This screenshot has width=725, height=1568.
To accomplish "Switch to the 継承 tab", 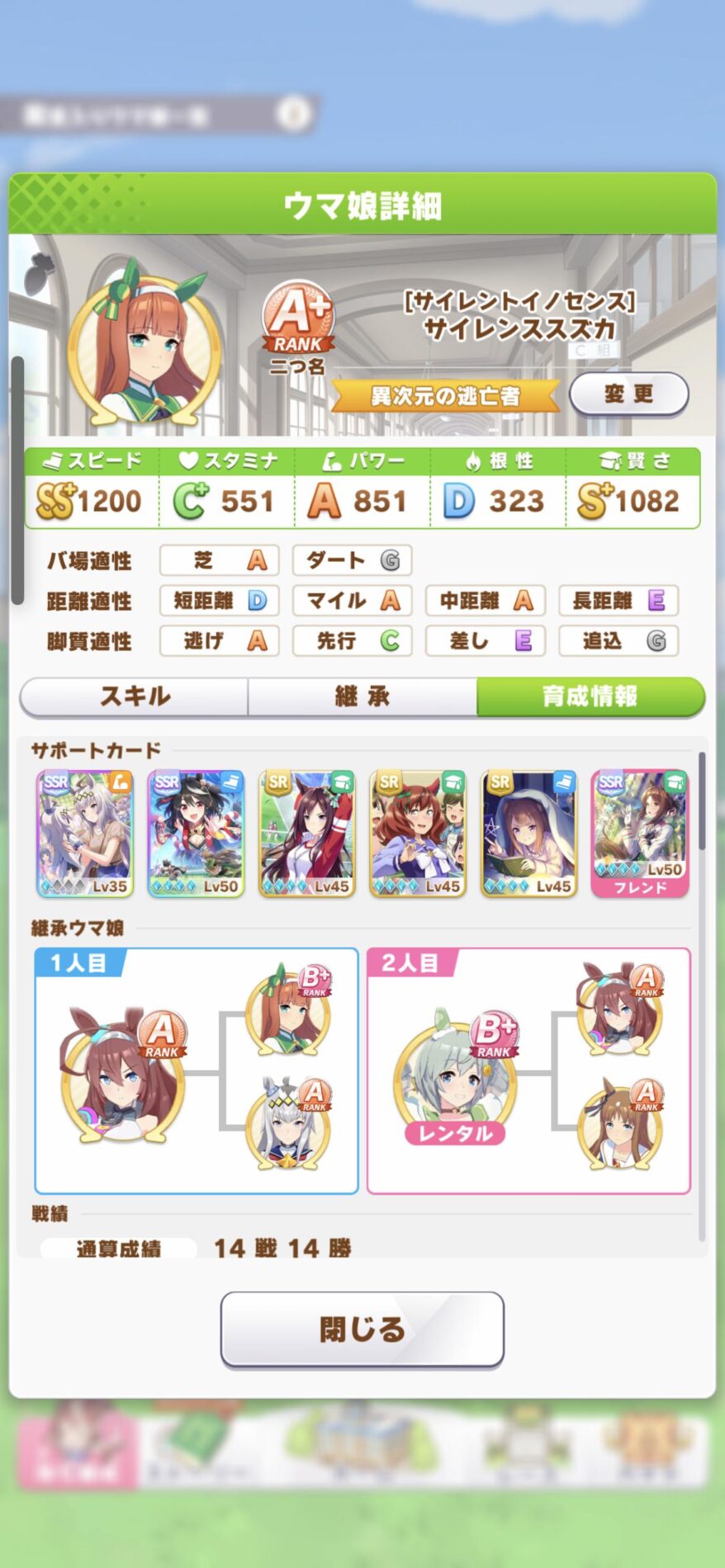I will (362, 697).
